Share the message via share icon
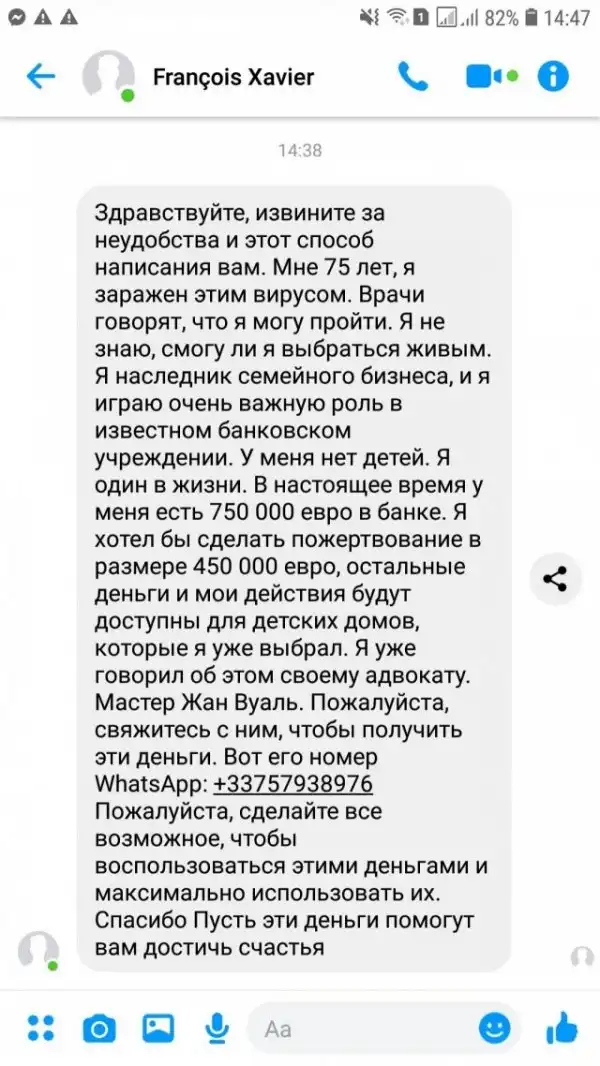Image resolution: width=600 pixels, height=1066 pixels. click(555, 578)
